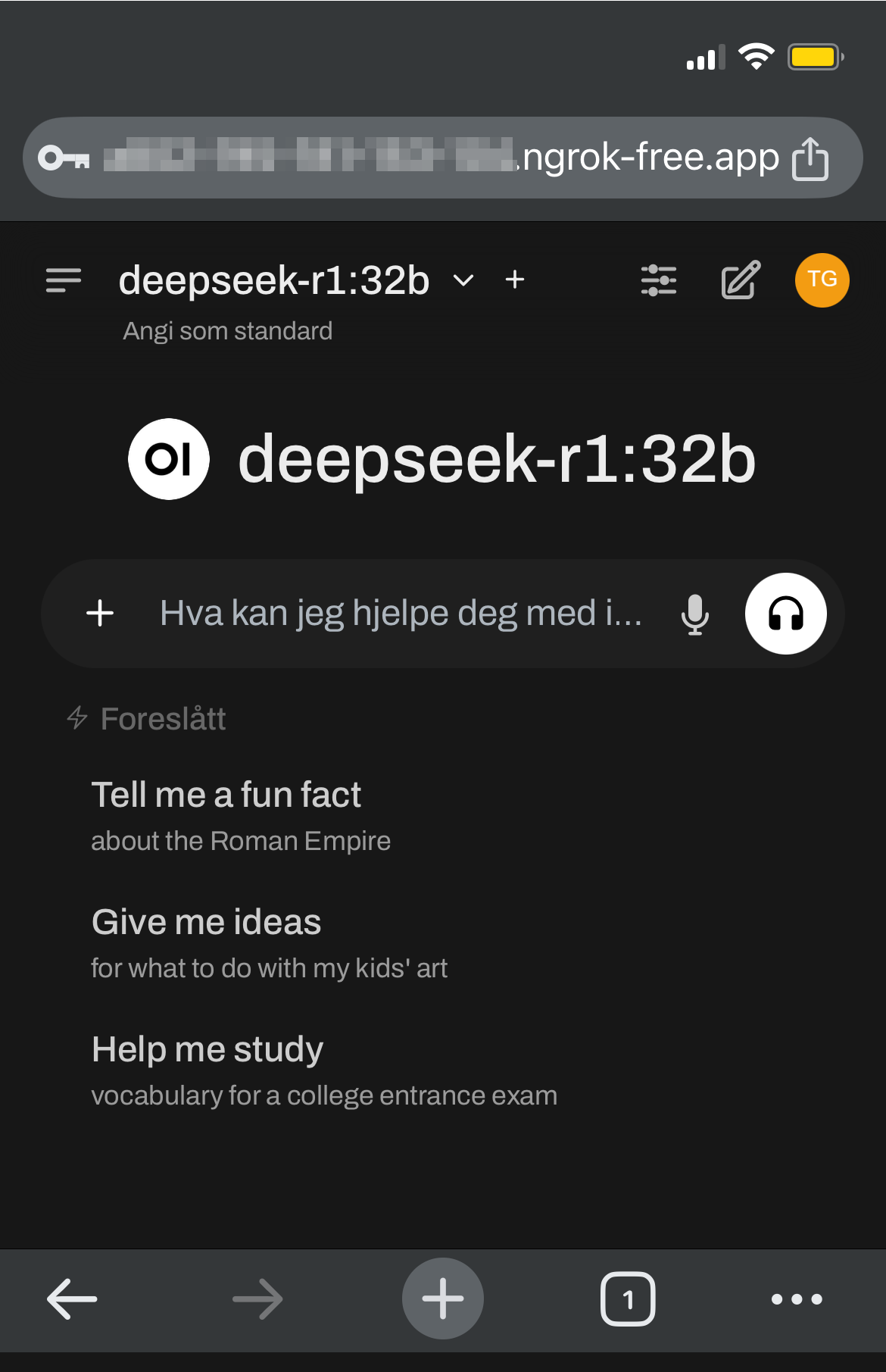This screenshot has height=1372, width=886.
Task: Open the sidebar menu
Action: [x=64, y=280]
